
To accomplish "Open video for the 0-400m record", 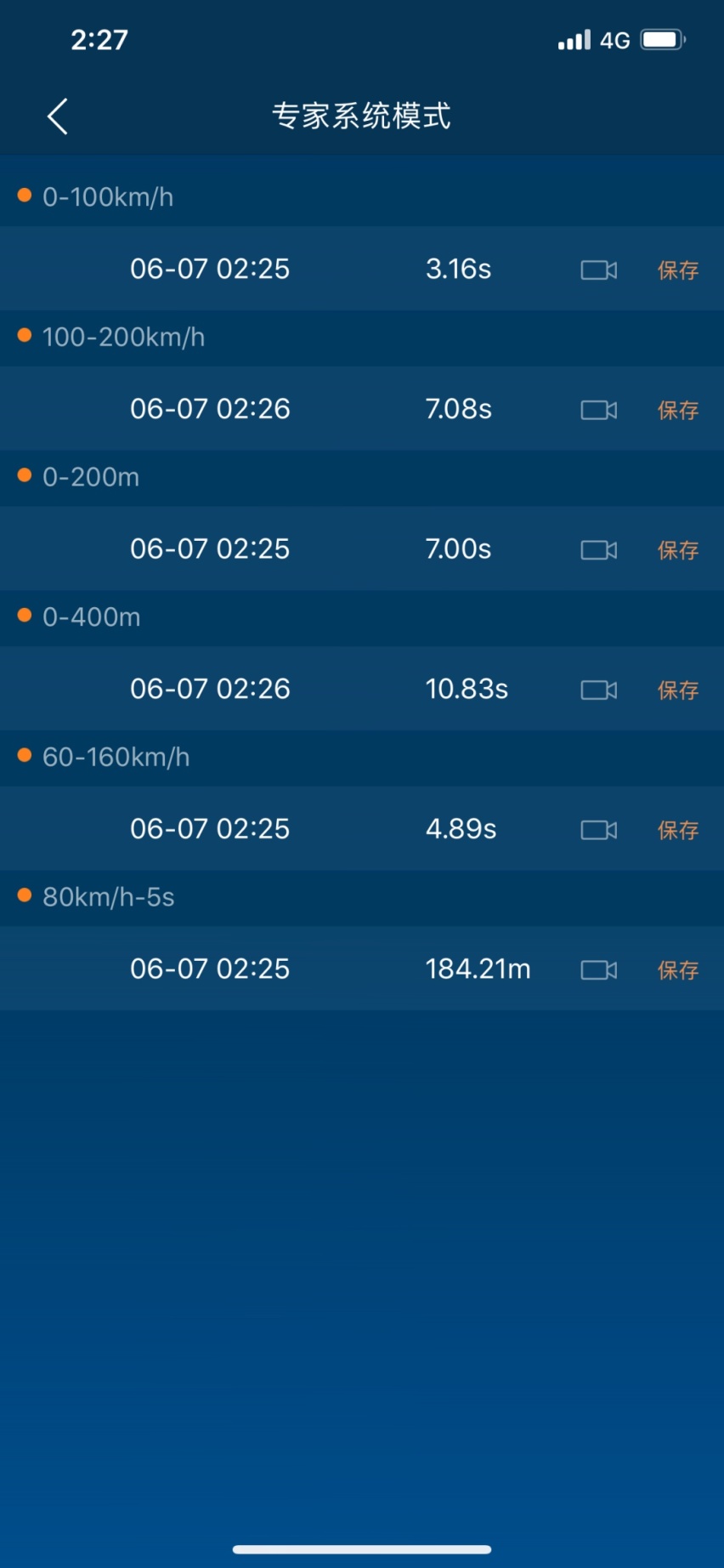I will [x=599, y=690].
